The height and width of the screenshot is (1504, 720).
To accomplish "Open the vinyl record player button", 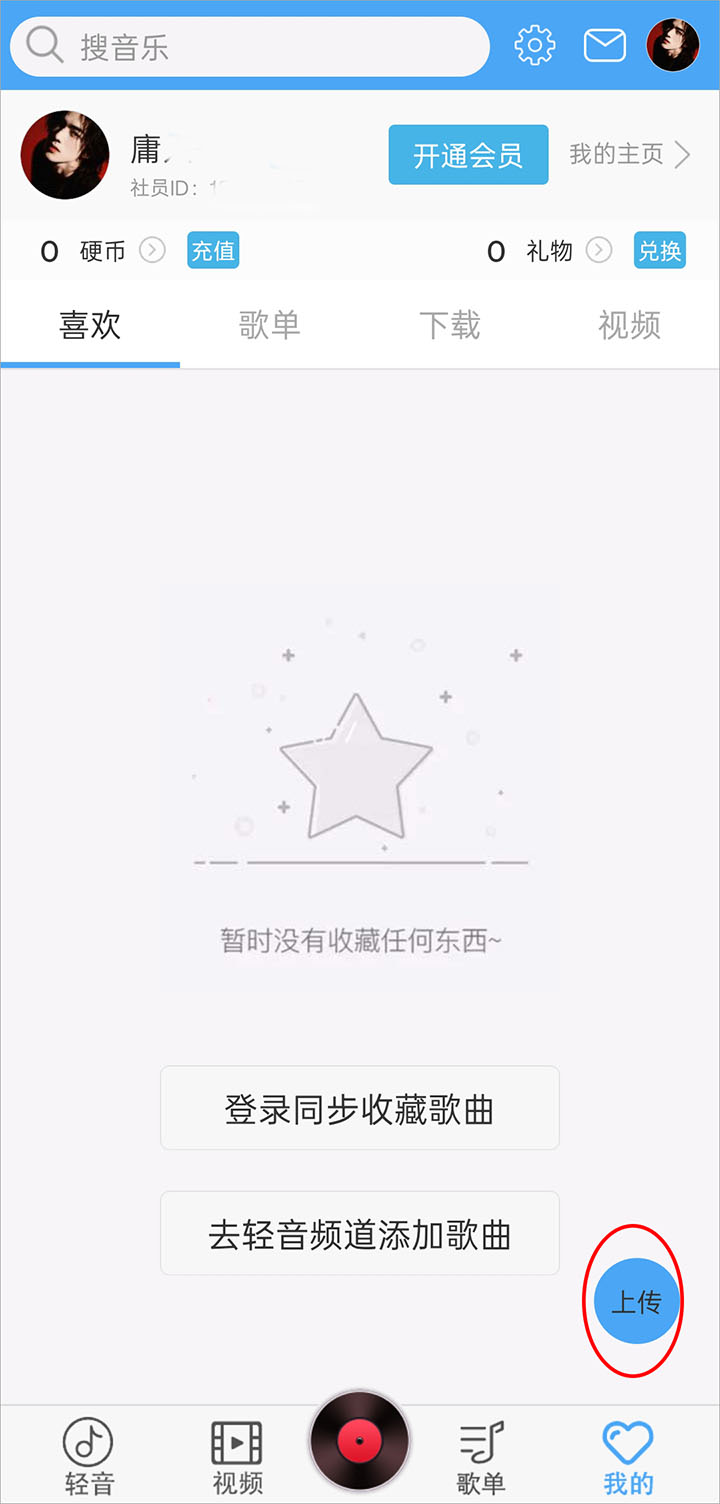I will tap(359, 1440).
